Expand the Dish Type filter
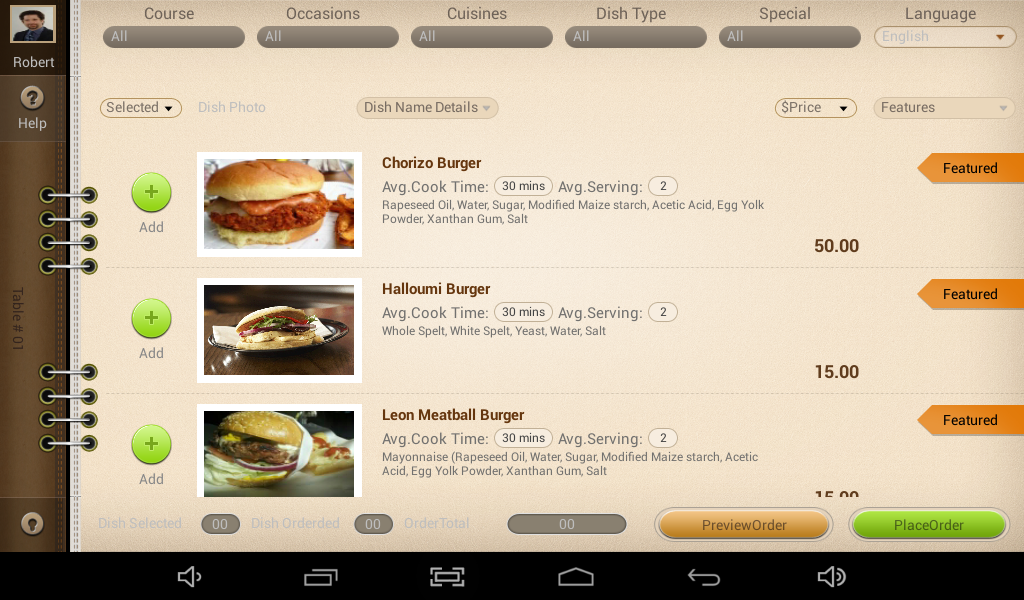This screenshot has width=1024, height=600. (635, 37)
